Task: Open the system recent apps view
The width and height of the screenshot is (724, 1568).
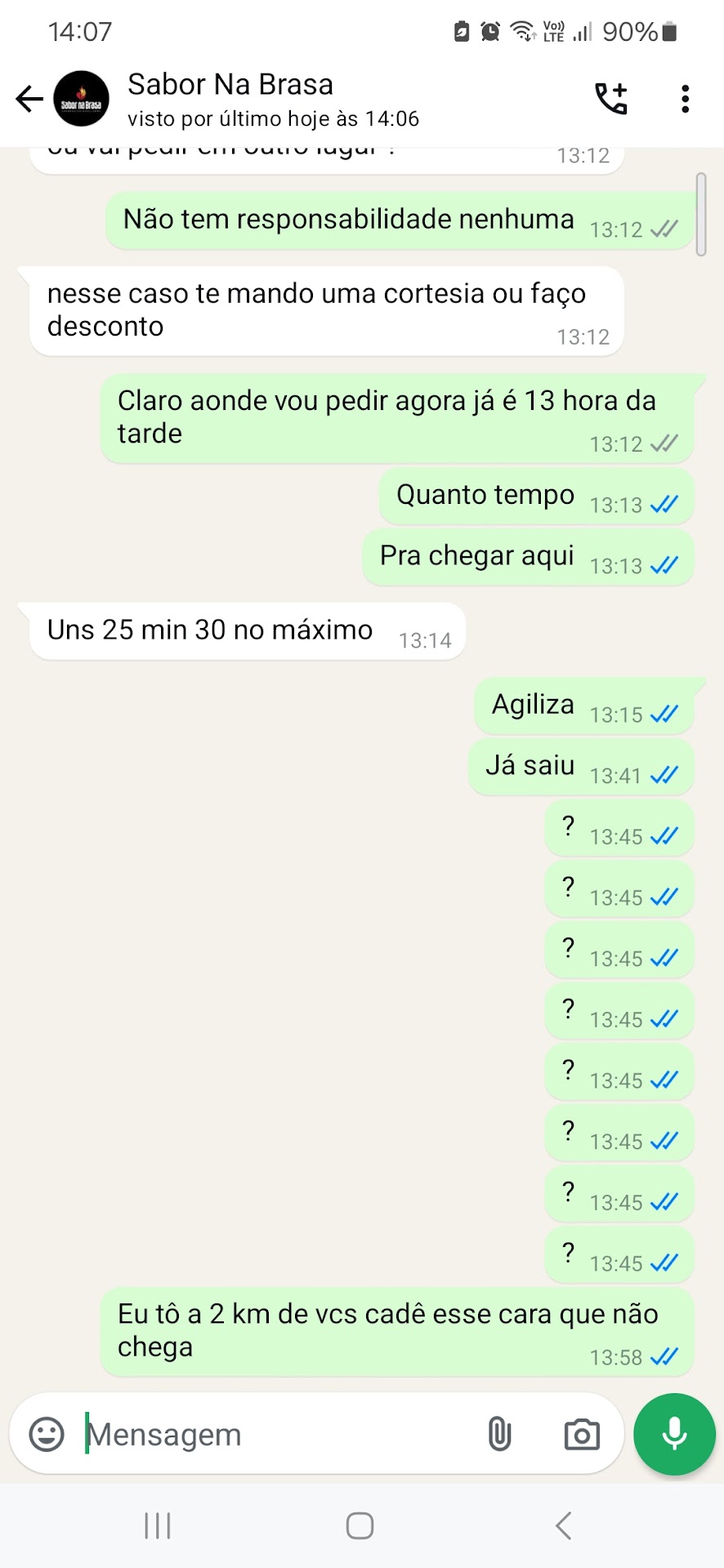Action: click(x=157, y=1526)
